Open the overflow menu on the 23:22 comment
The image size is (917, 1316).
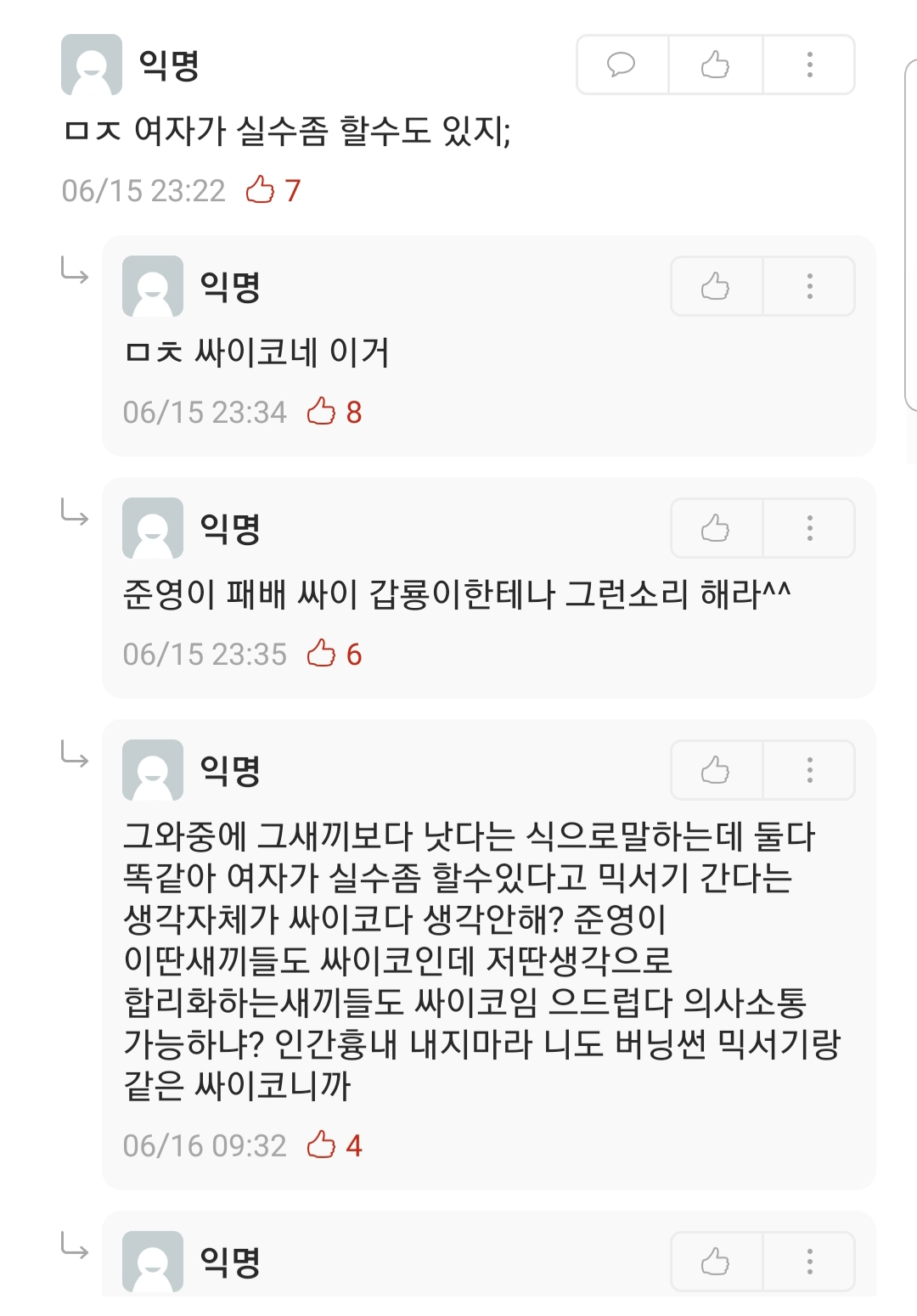tap(809, 65)
